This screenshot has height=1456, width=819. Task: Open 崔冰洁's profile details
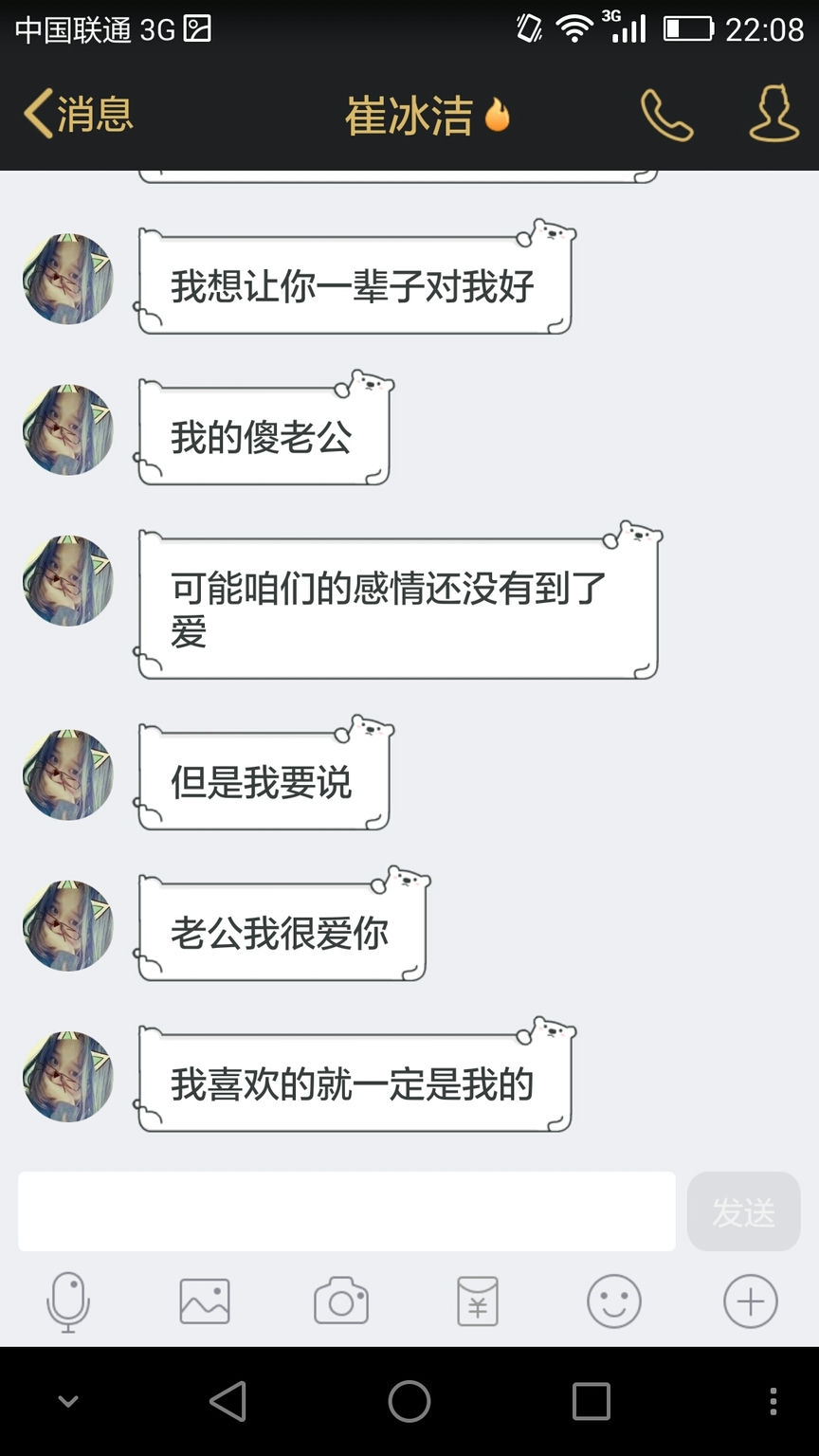773,115
